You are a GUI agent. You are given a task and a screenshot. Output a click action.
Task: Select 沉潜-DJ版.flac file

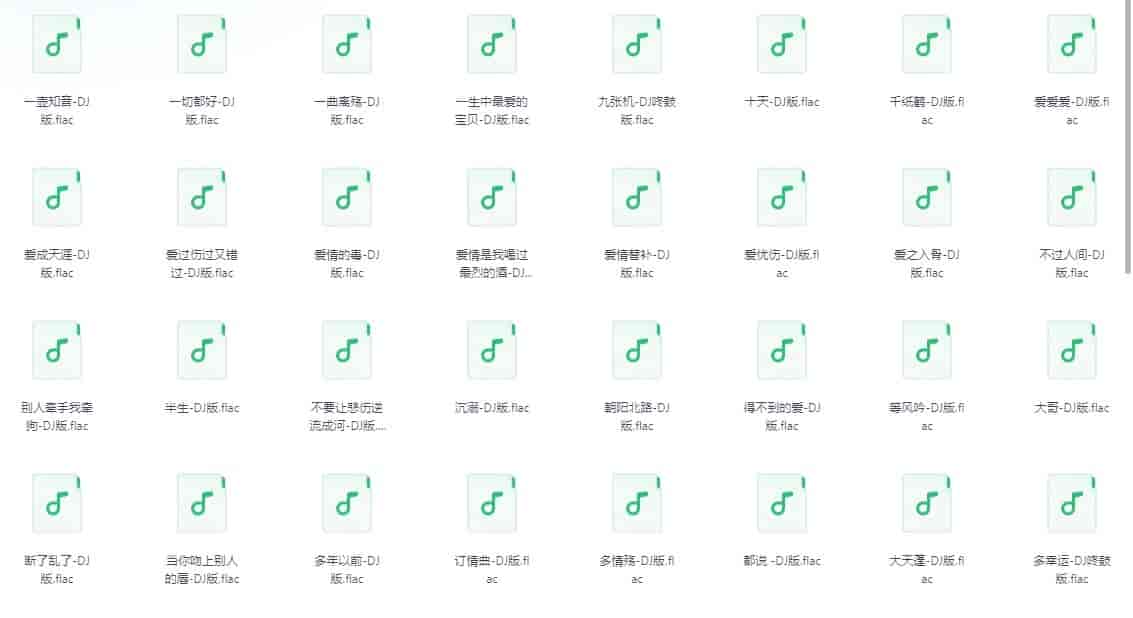click(x=492, y=351)
